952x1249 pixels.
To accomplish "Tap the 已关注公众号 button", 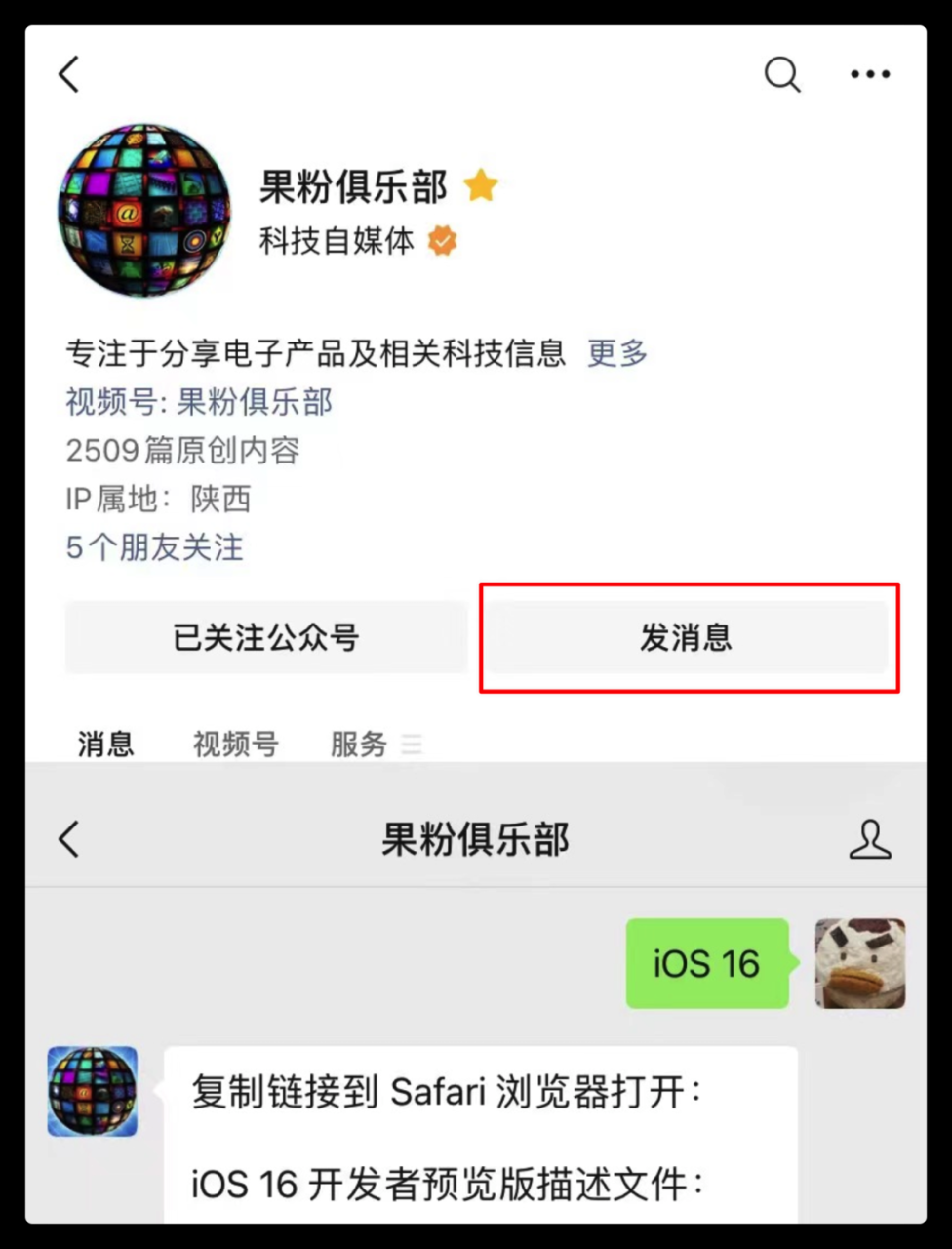I will (x=265, y=638).
